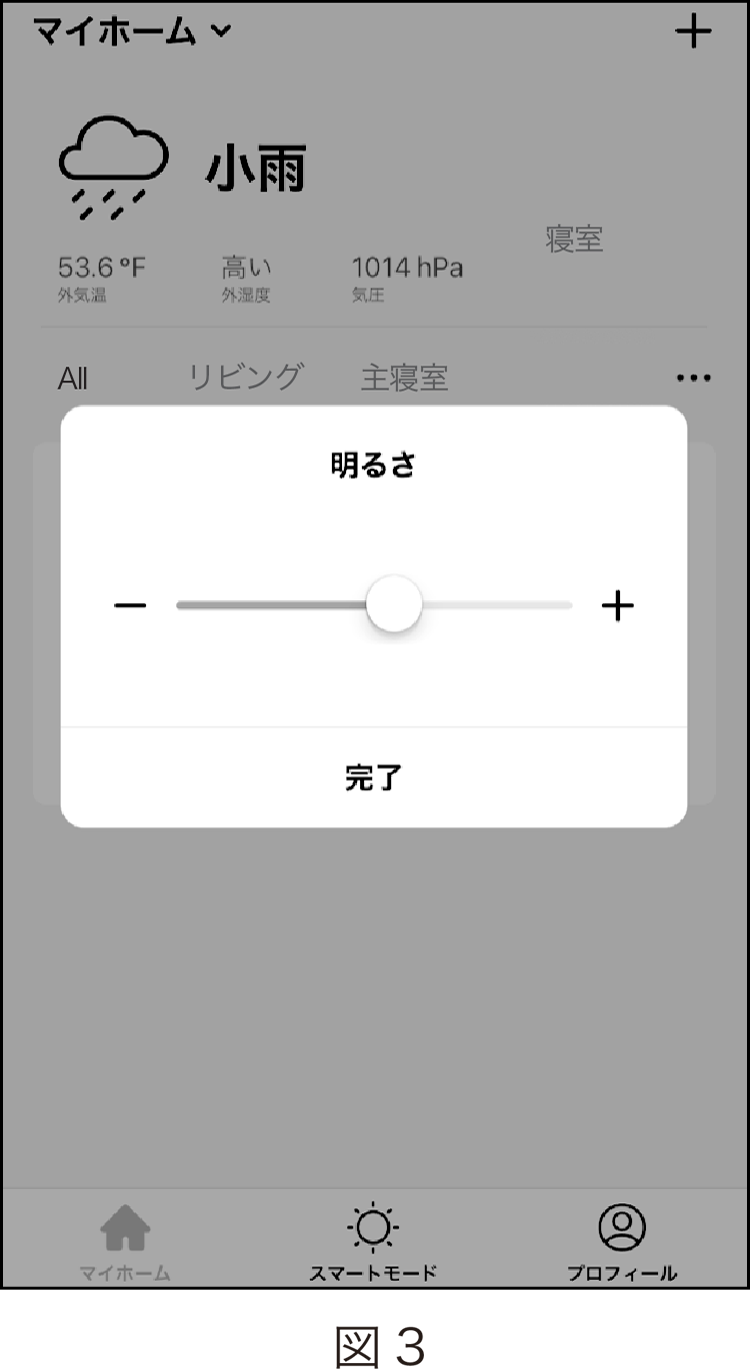
Task: Open the マイホーム bottom tab
Action: pos(125,1242)
